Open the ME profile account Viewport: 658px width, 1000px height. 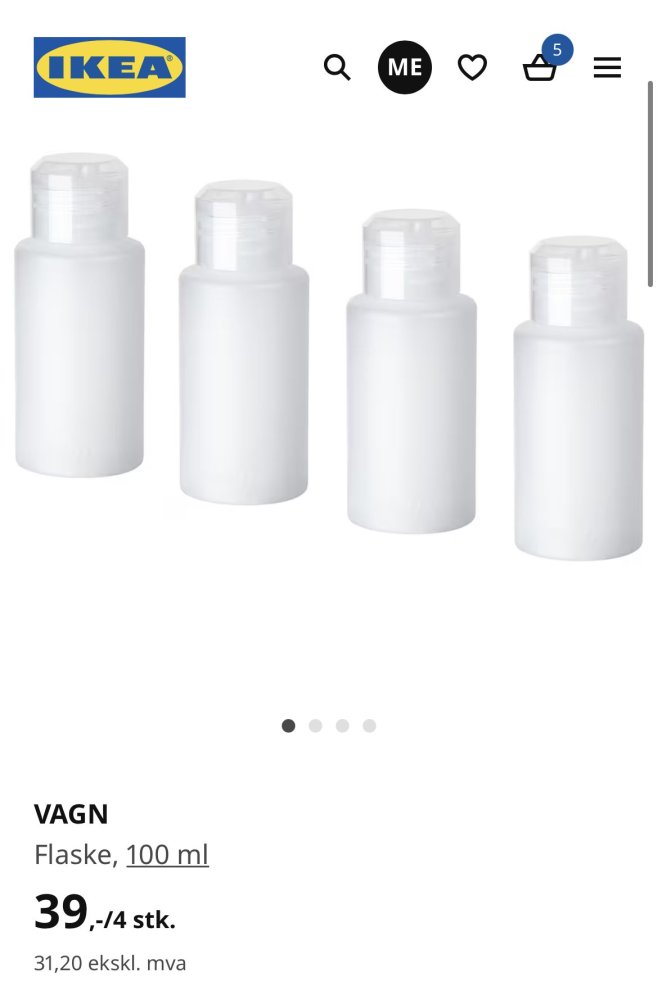click(405, 68)
